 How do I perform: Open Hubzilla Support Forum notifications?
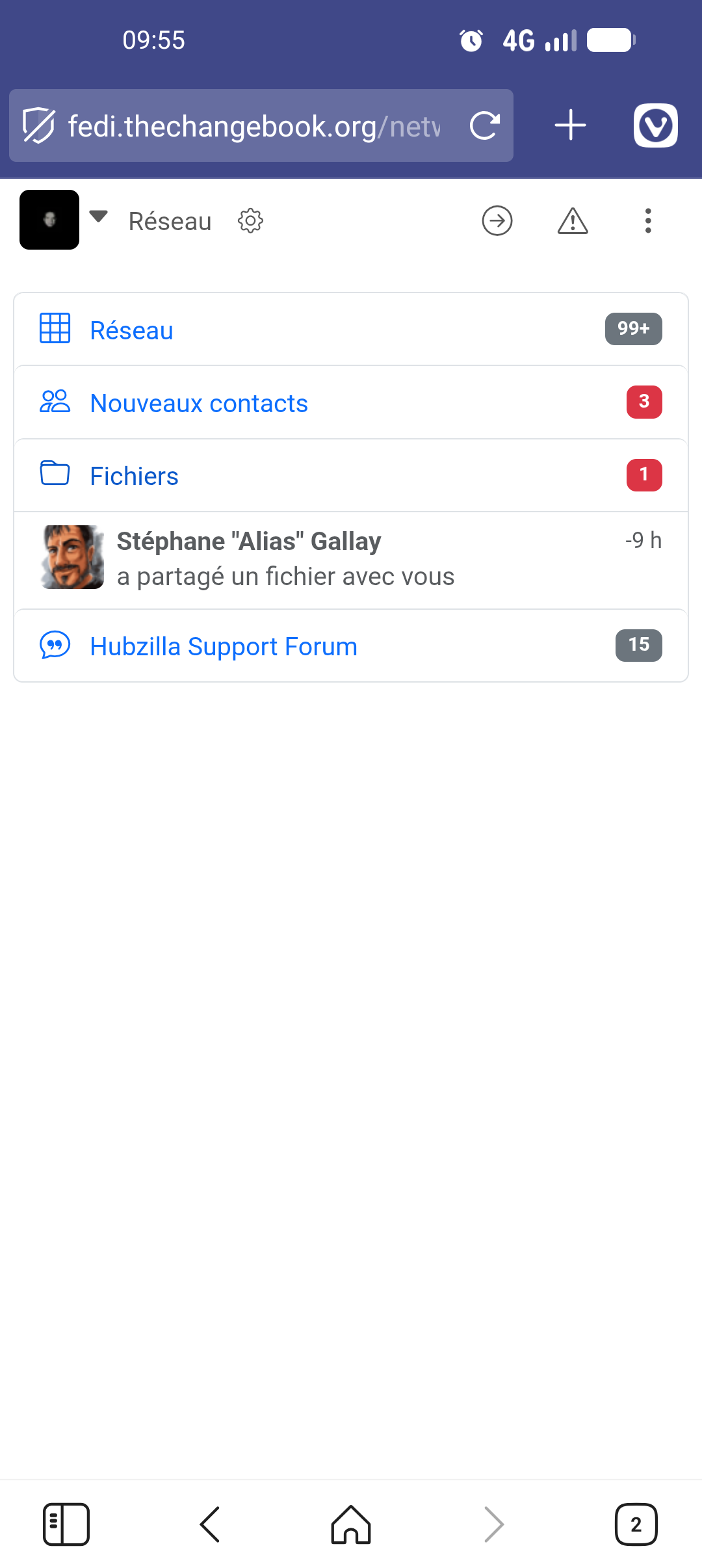[x=351, y=646]
